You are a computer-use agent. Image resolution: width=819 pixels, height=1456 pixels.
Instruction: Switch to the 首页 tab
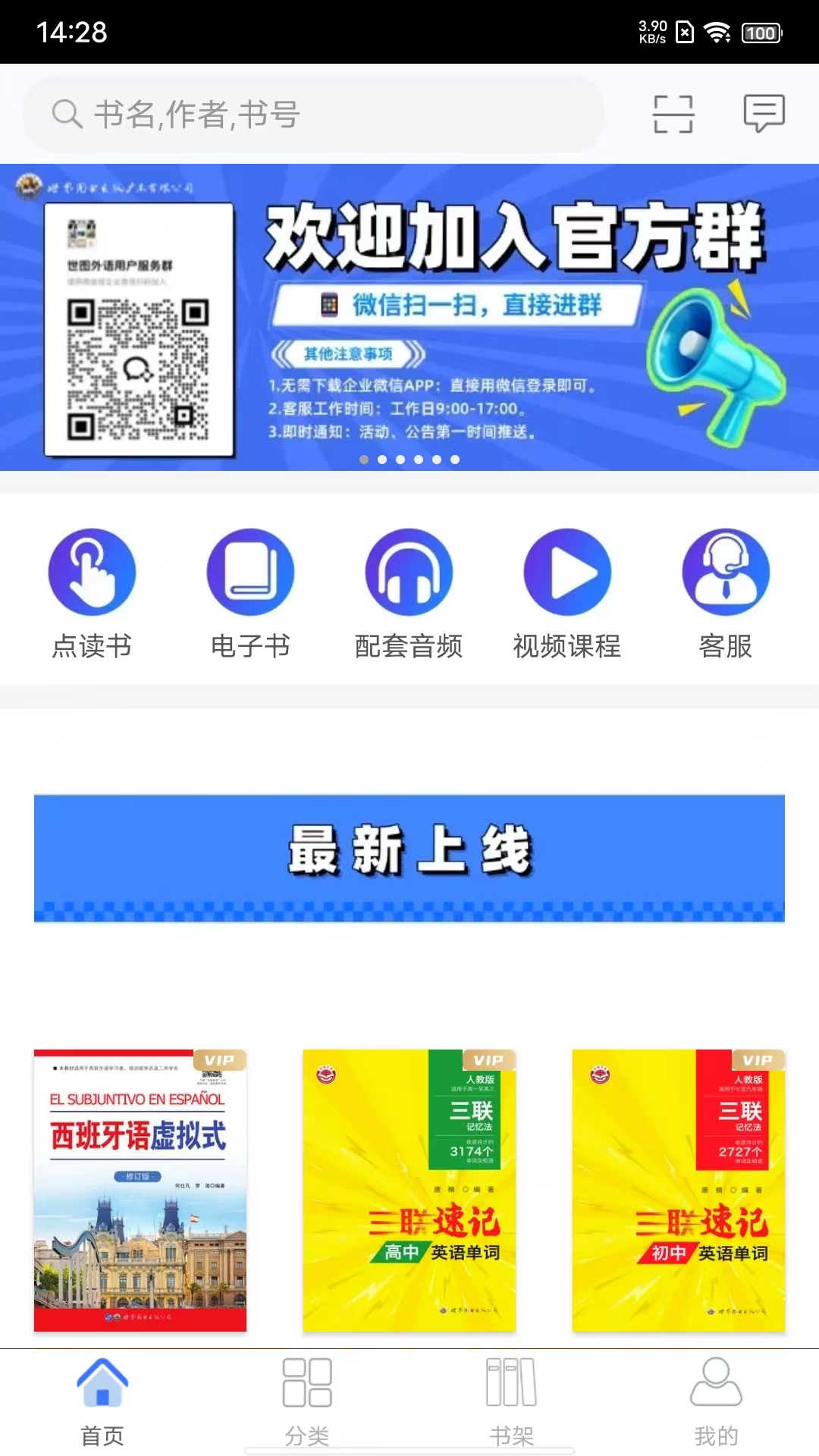(102, 1402)
